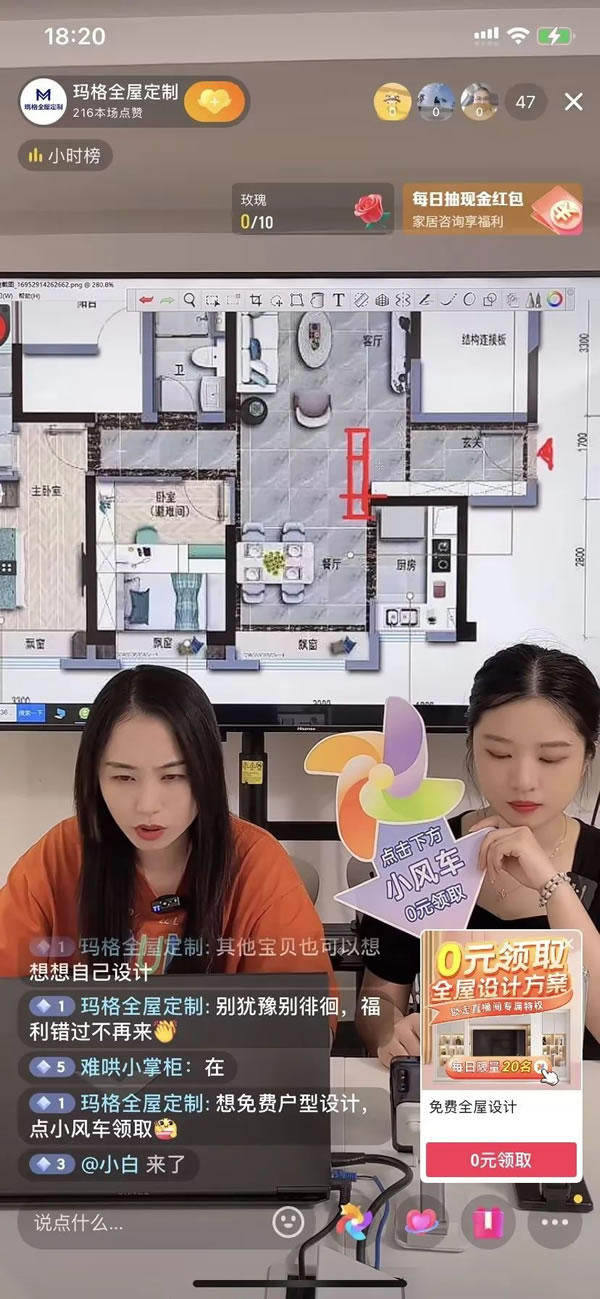Close the live stream
Viewport: 600px width, 1299px height.
(x=573, y=102)
